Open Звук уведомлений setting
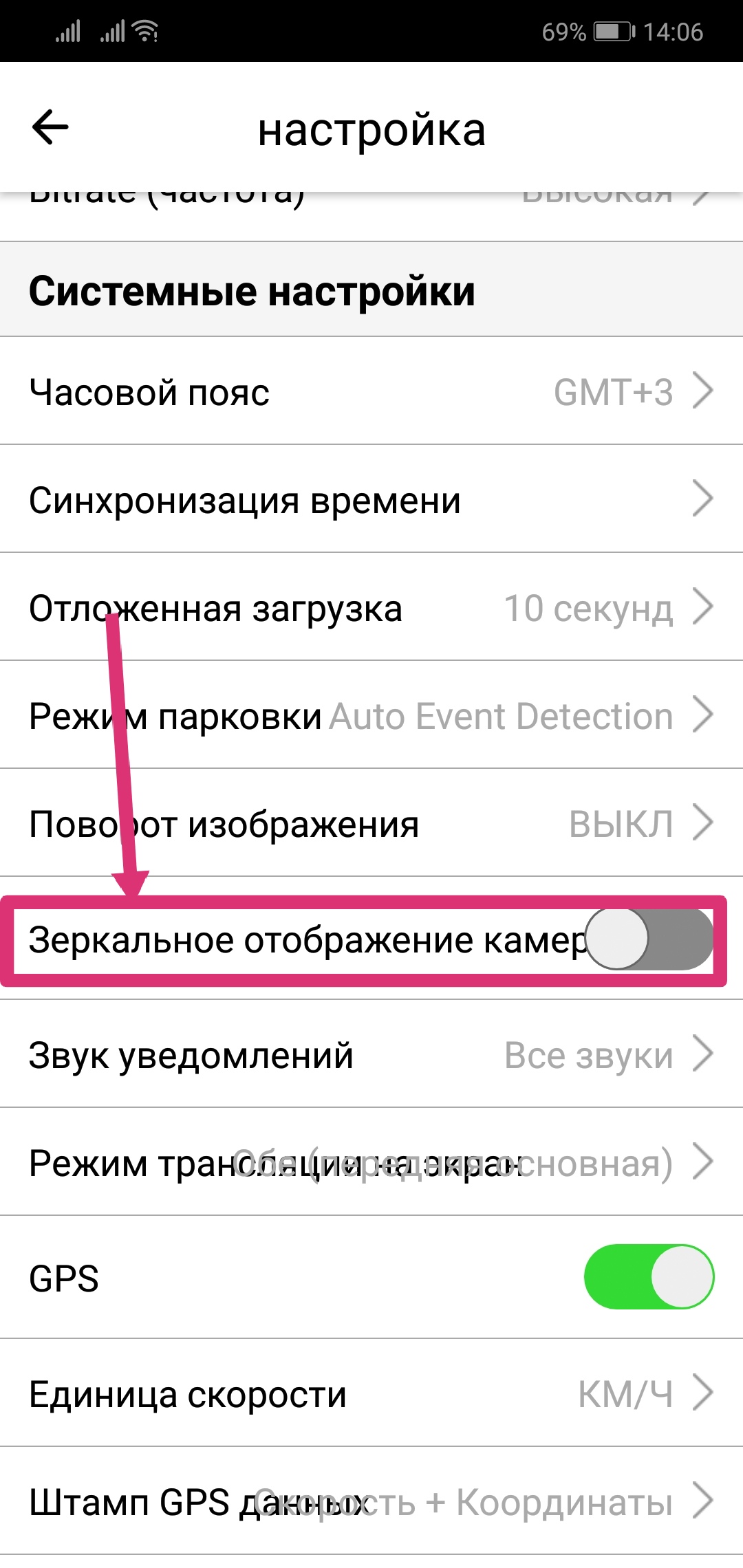This screenshot has height=1568, width=743. point(371,1054)
